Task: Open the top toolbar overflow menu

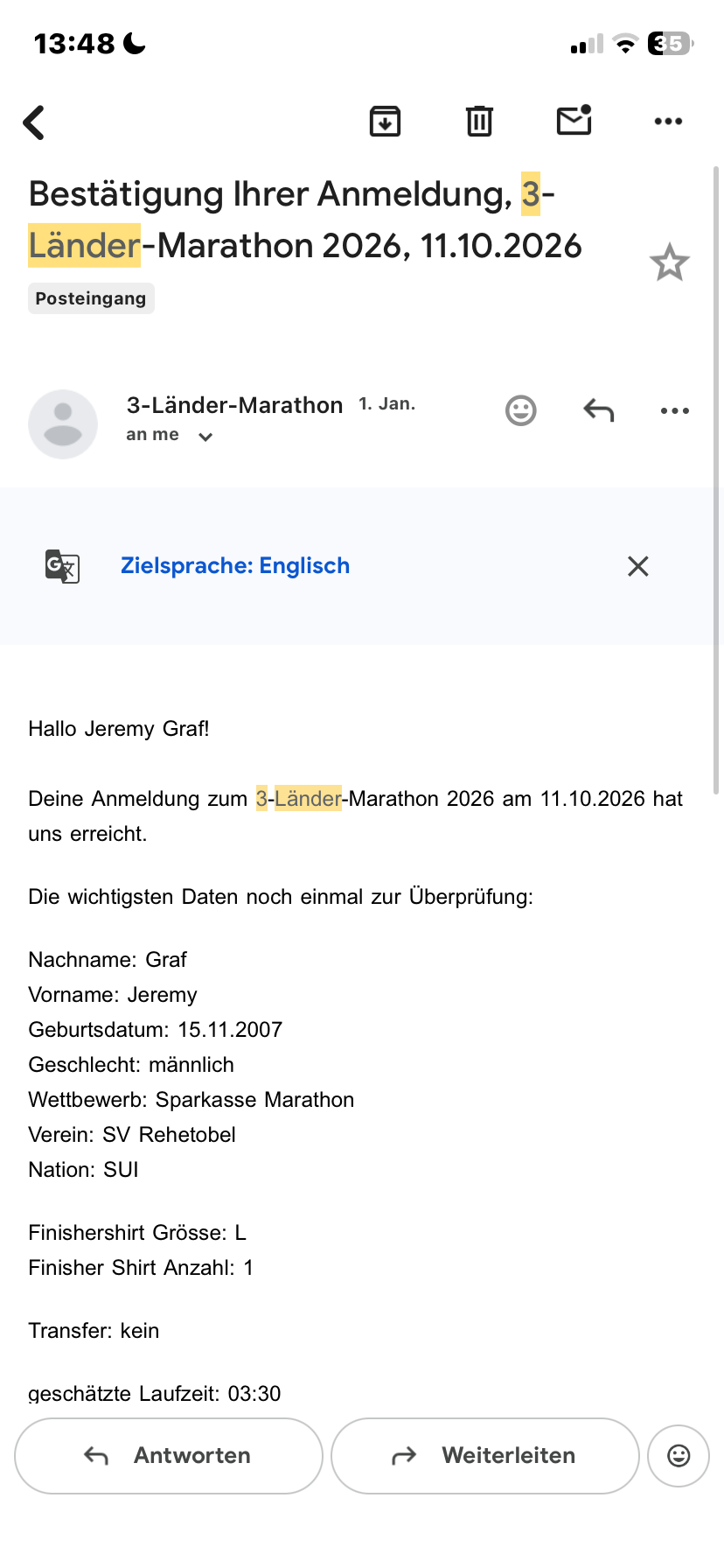Action: (668, 122)
